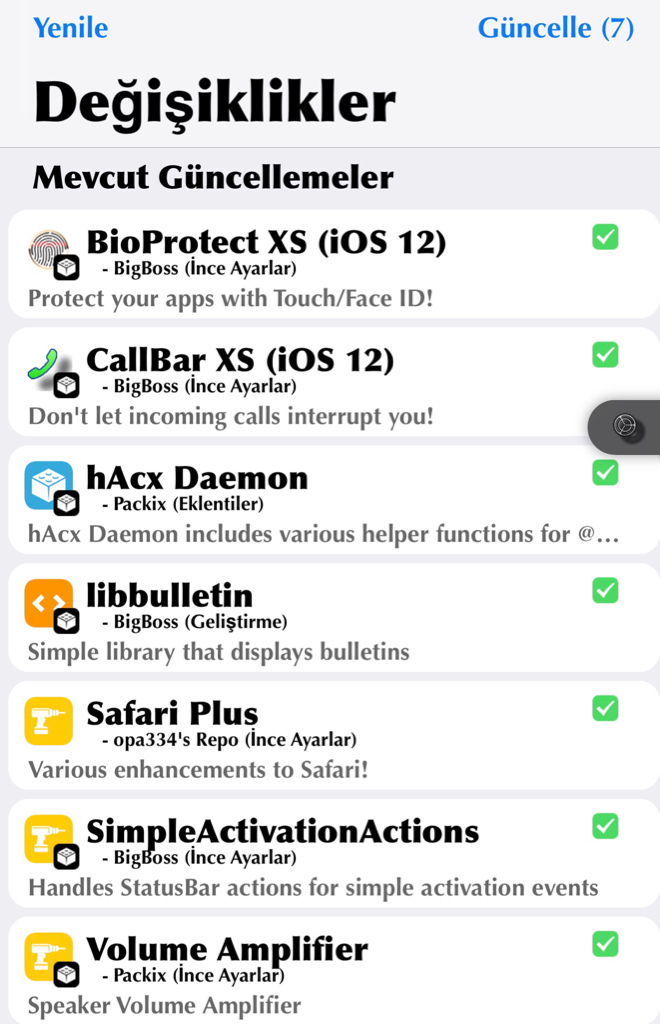Tap the floating side handle button
Screen dimensions: 660x1024
626,427
